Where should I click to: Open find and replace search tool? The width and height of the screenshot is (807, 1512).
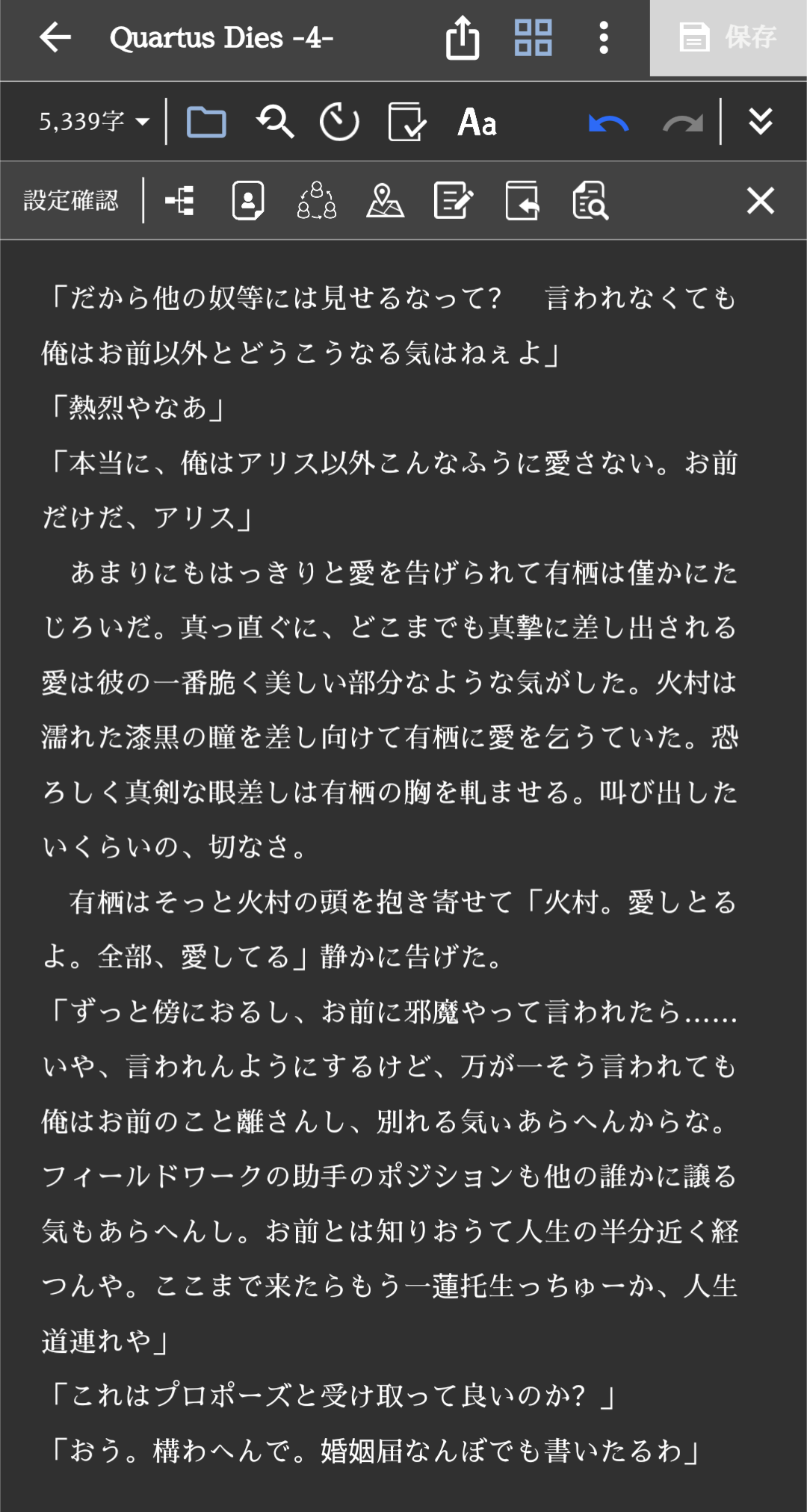click(275, 121)
